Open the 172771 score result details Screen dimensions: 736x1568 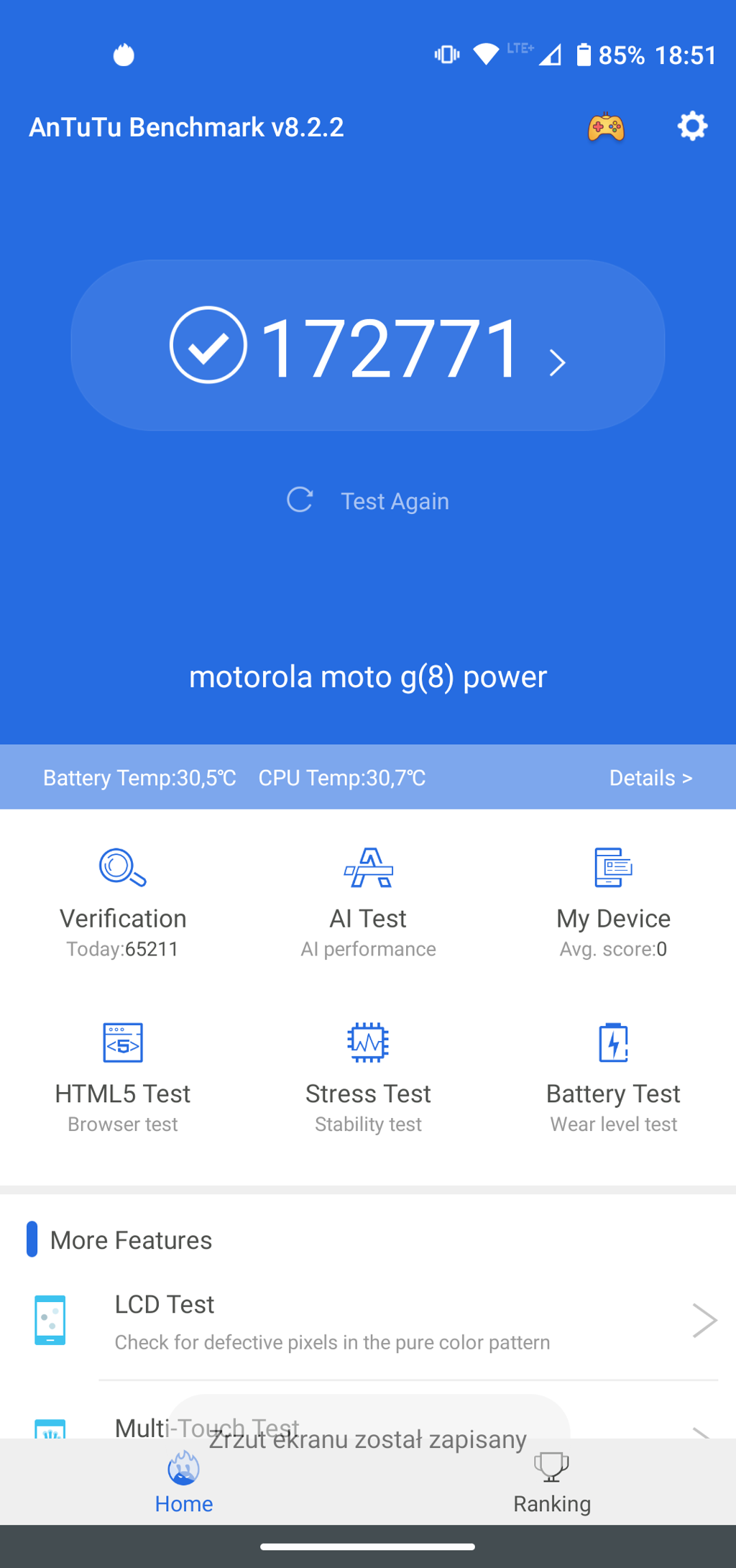[x=368, y=345]
